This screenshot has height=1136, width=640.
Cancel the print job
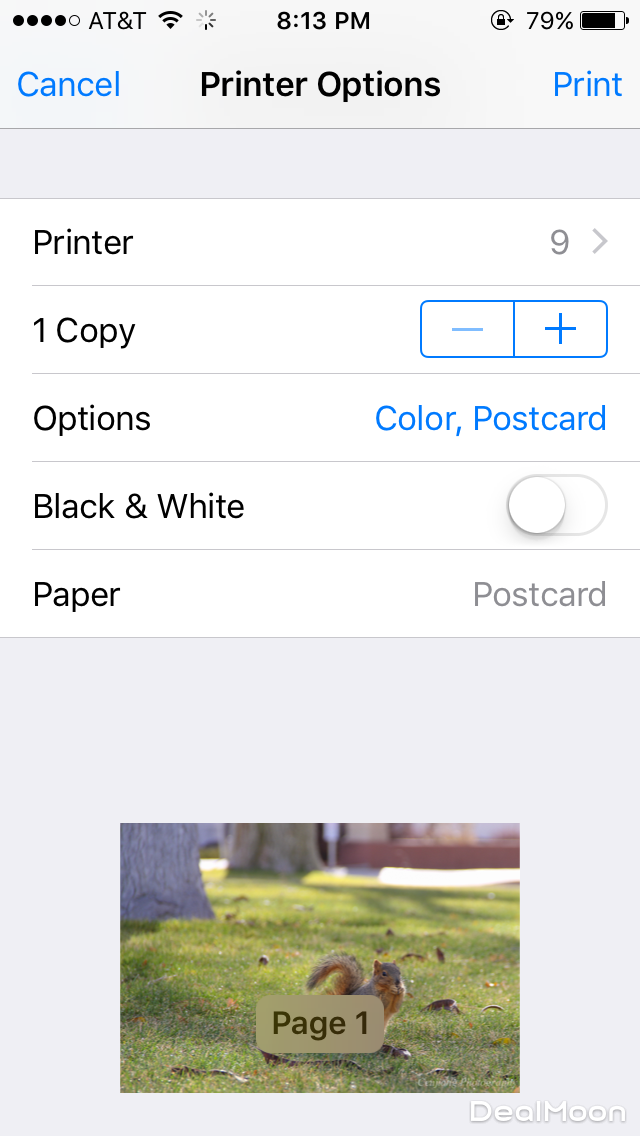click(69, 85)
